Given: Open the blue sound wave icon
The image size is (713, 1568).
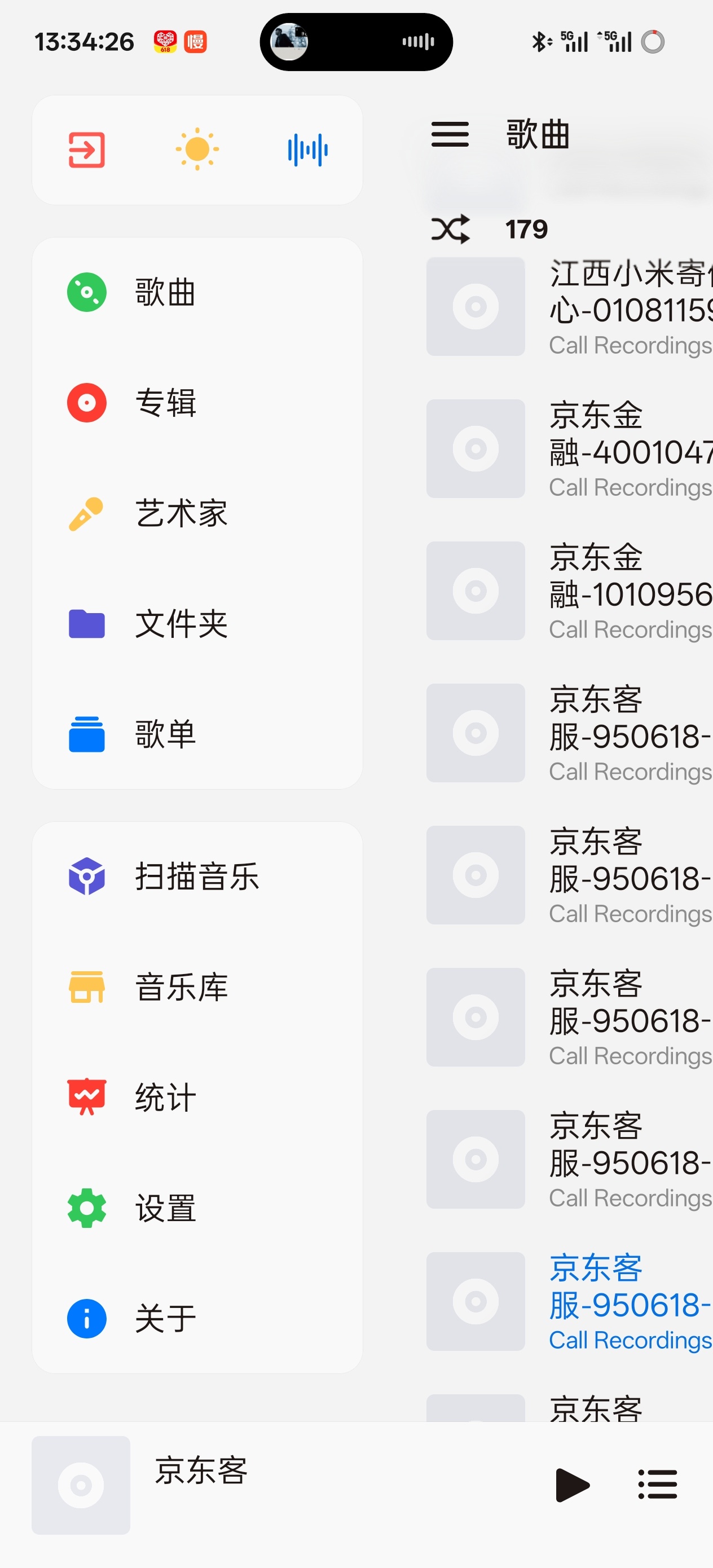Looking at the screenshot, I should click(x=307, y=149).
